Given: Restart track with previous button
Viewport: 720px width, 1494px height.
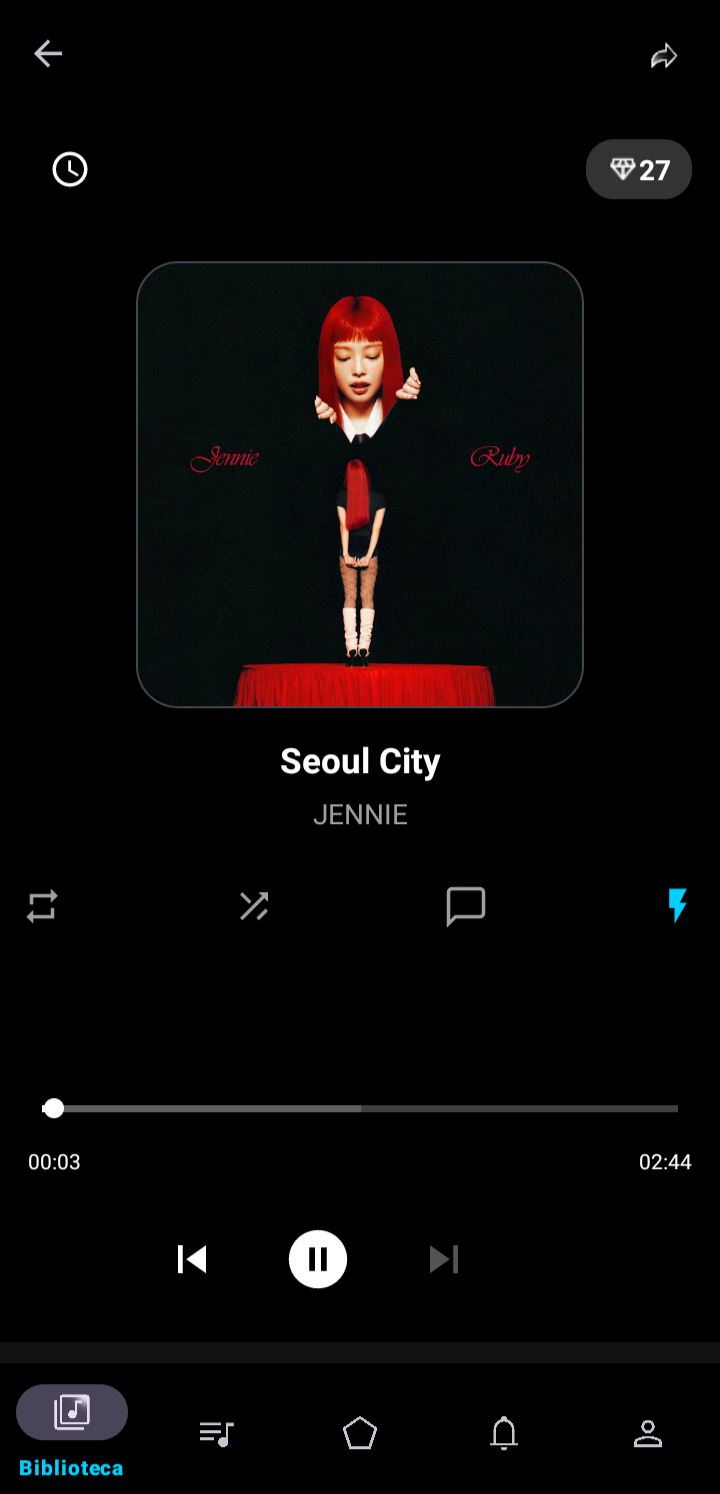Looking at the screenshot, I should (x=192, y=1259).
